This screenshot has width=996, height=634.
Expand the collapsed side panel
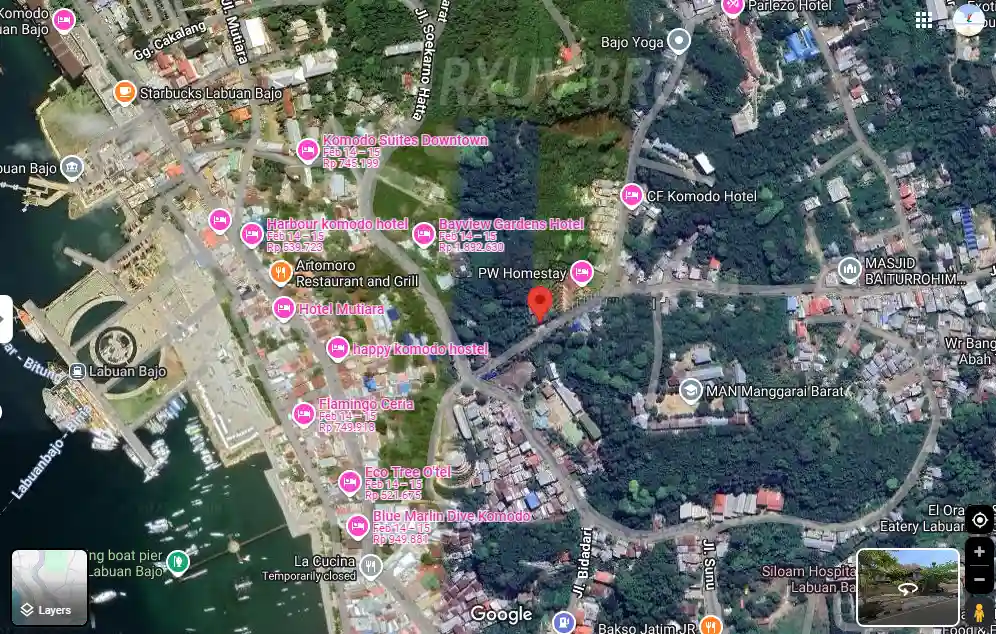click(x=5, y=320)
